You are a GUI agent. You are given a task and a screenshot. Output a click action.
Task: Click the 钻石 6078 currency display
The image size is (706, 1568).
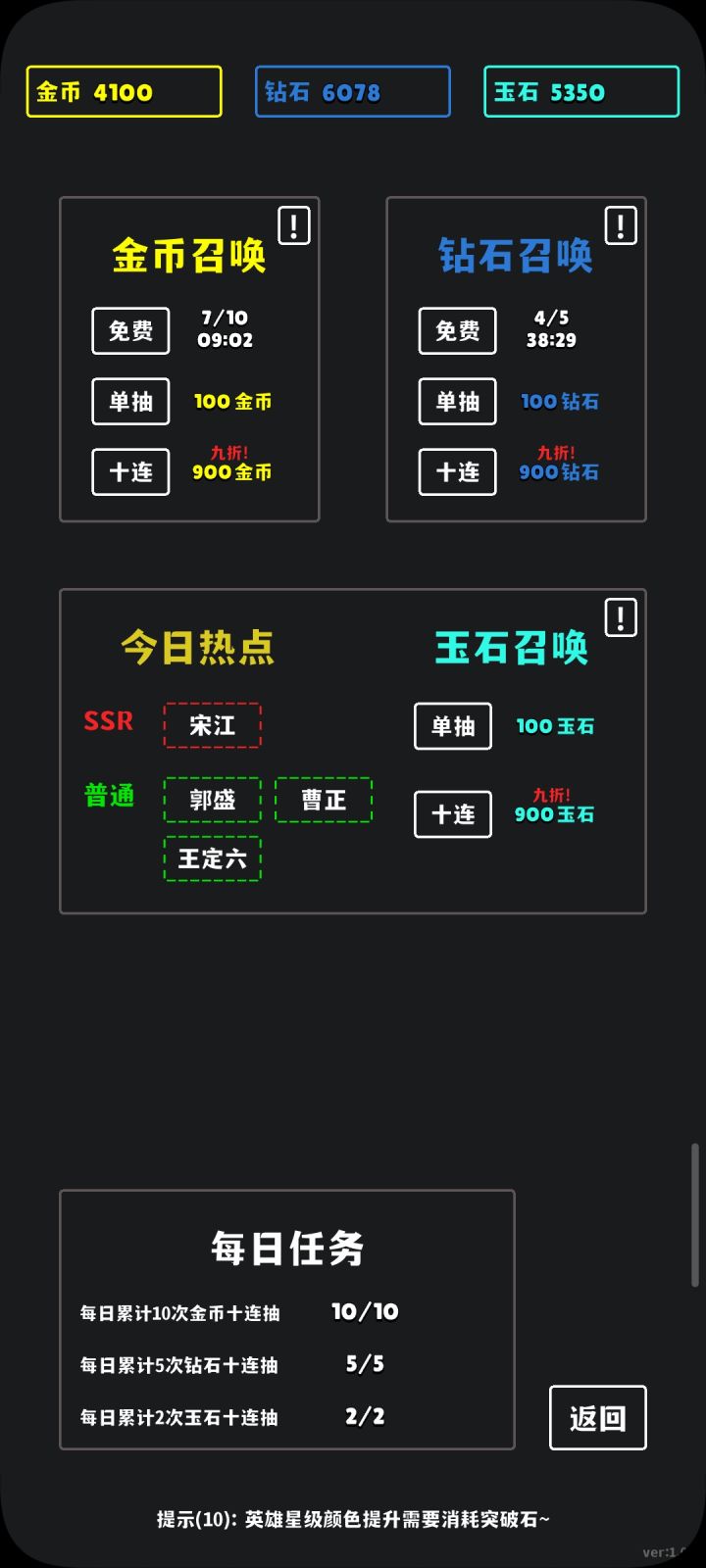click(352, 91)
